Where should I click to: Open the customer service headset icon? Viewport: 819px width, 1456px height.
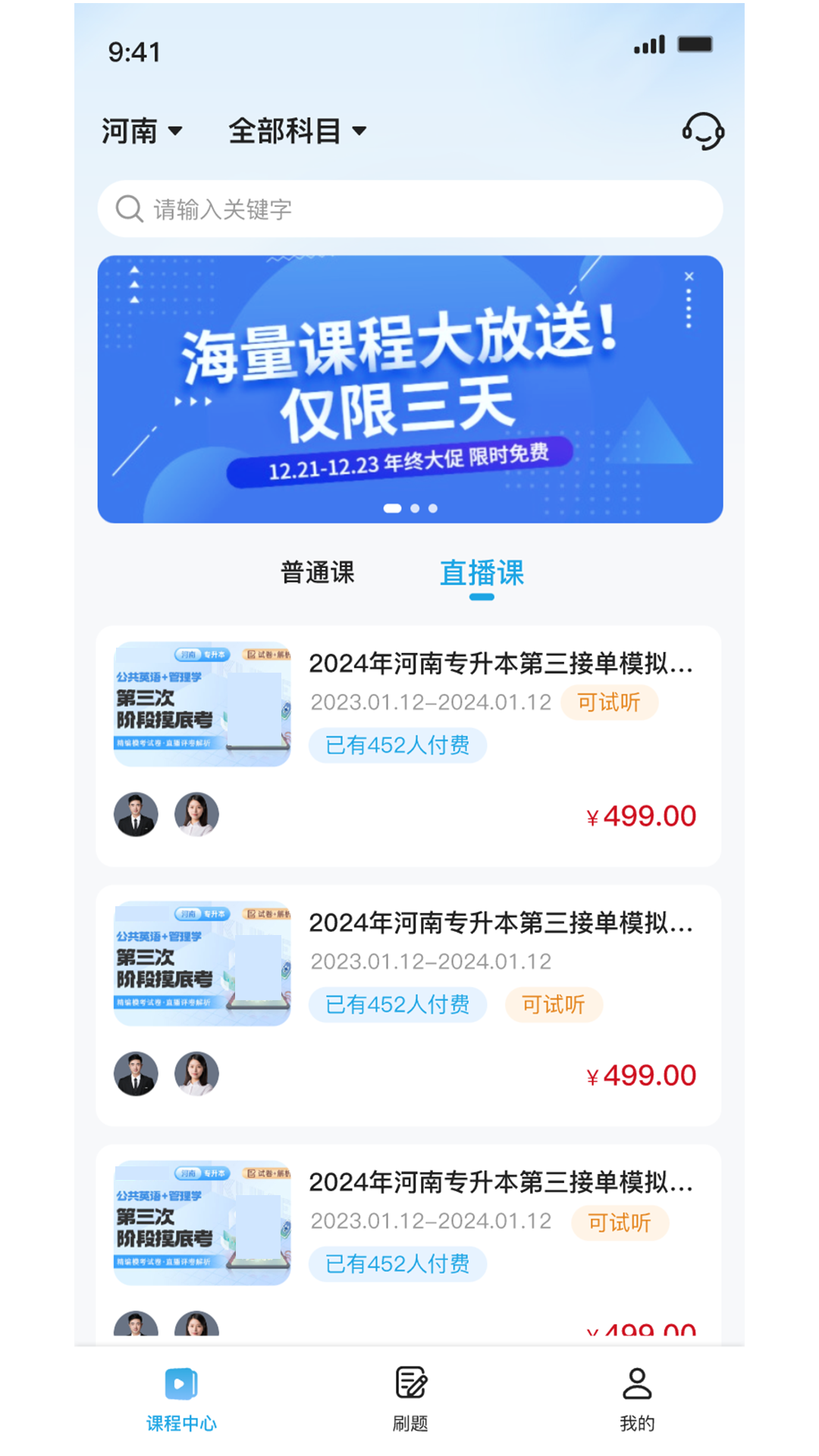click(702, 130)
